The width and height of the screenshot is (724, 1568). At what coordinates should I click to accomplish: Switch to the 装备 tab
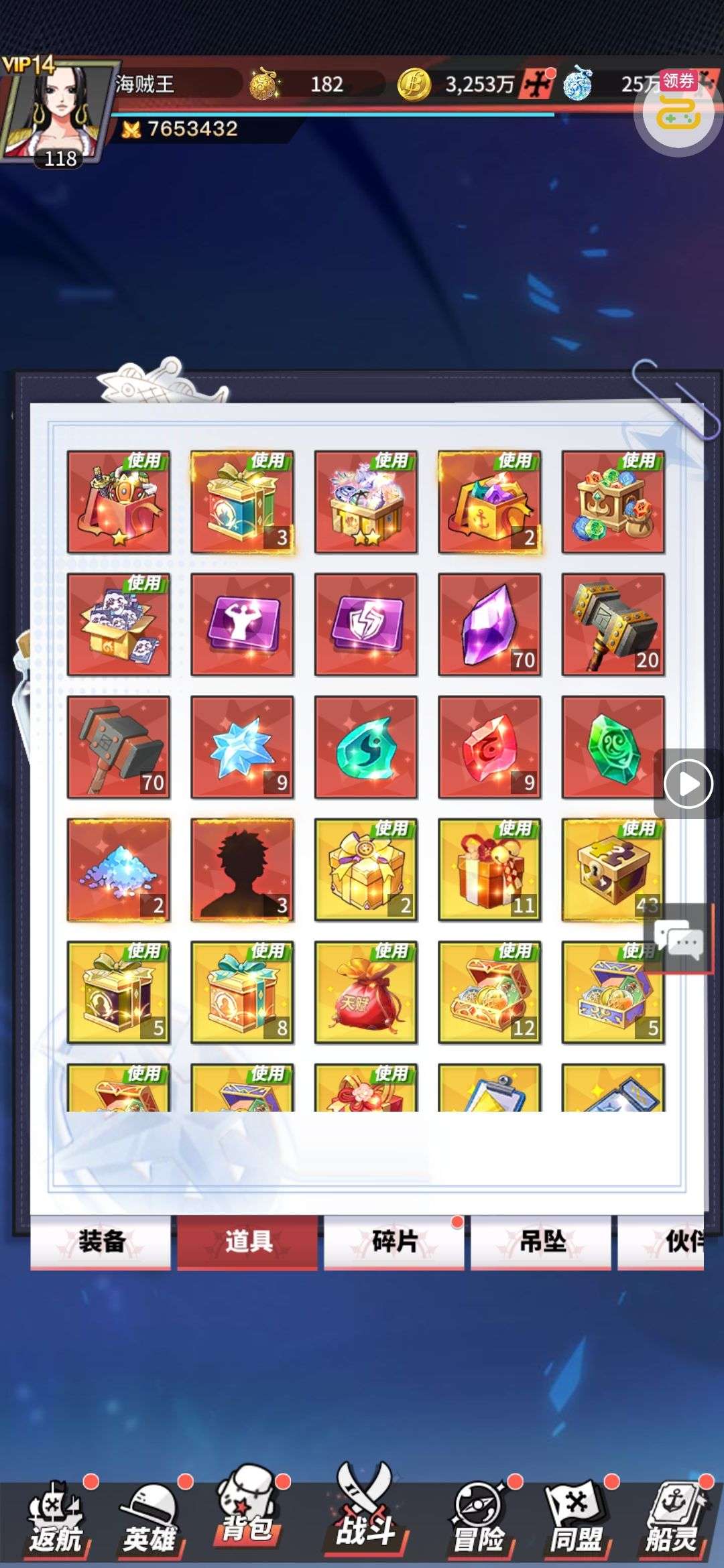point(101,1241)
